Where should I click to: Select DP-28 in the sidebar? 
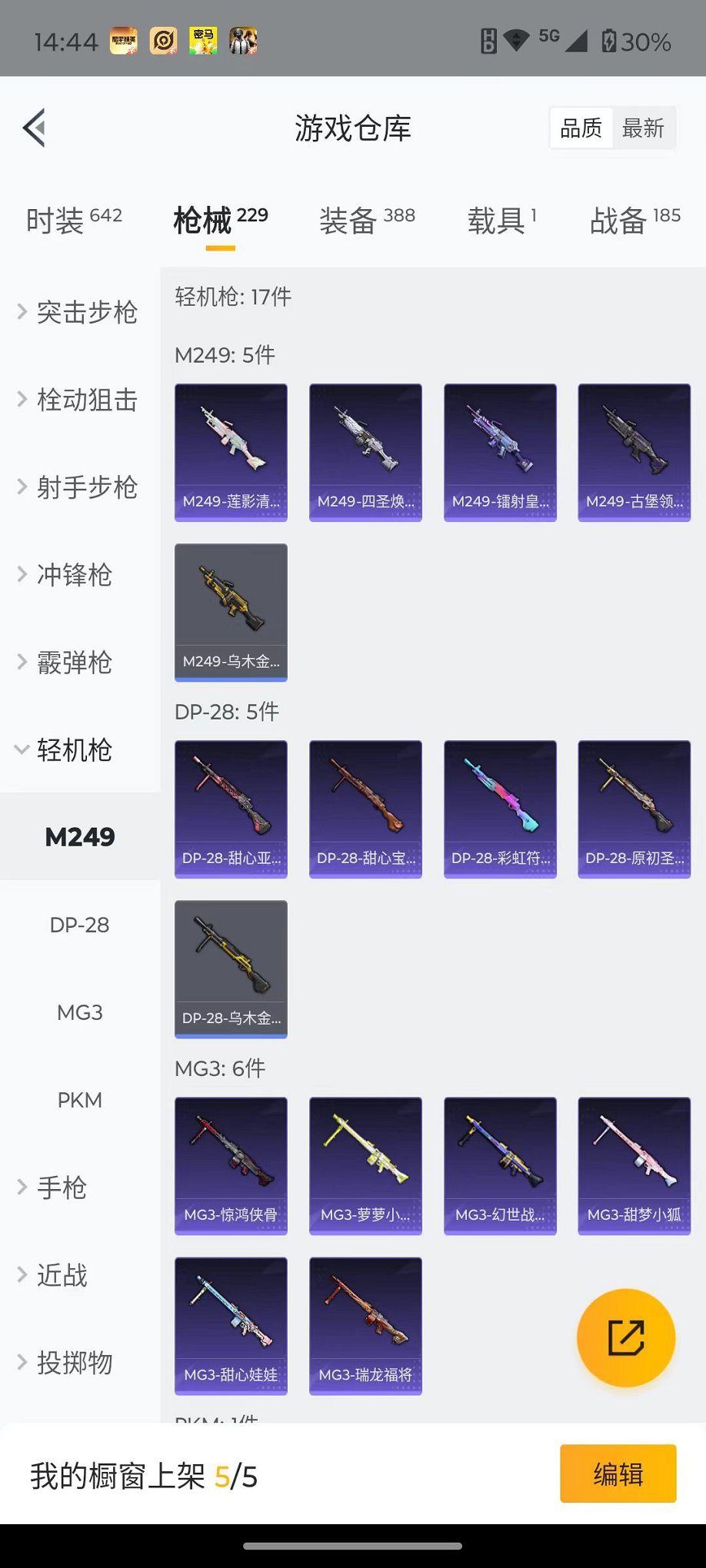pyautogui.click(x=79, y=925)
